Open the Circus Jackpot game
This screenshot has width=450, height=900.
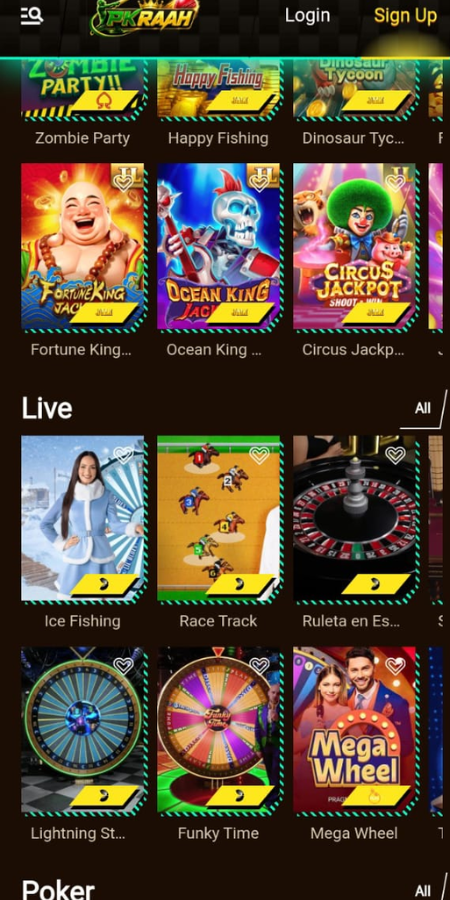pos(355,247)
